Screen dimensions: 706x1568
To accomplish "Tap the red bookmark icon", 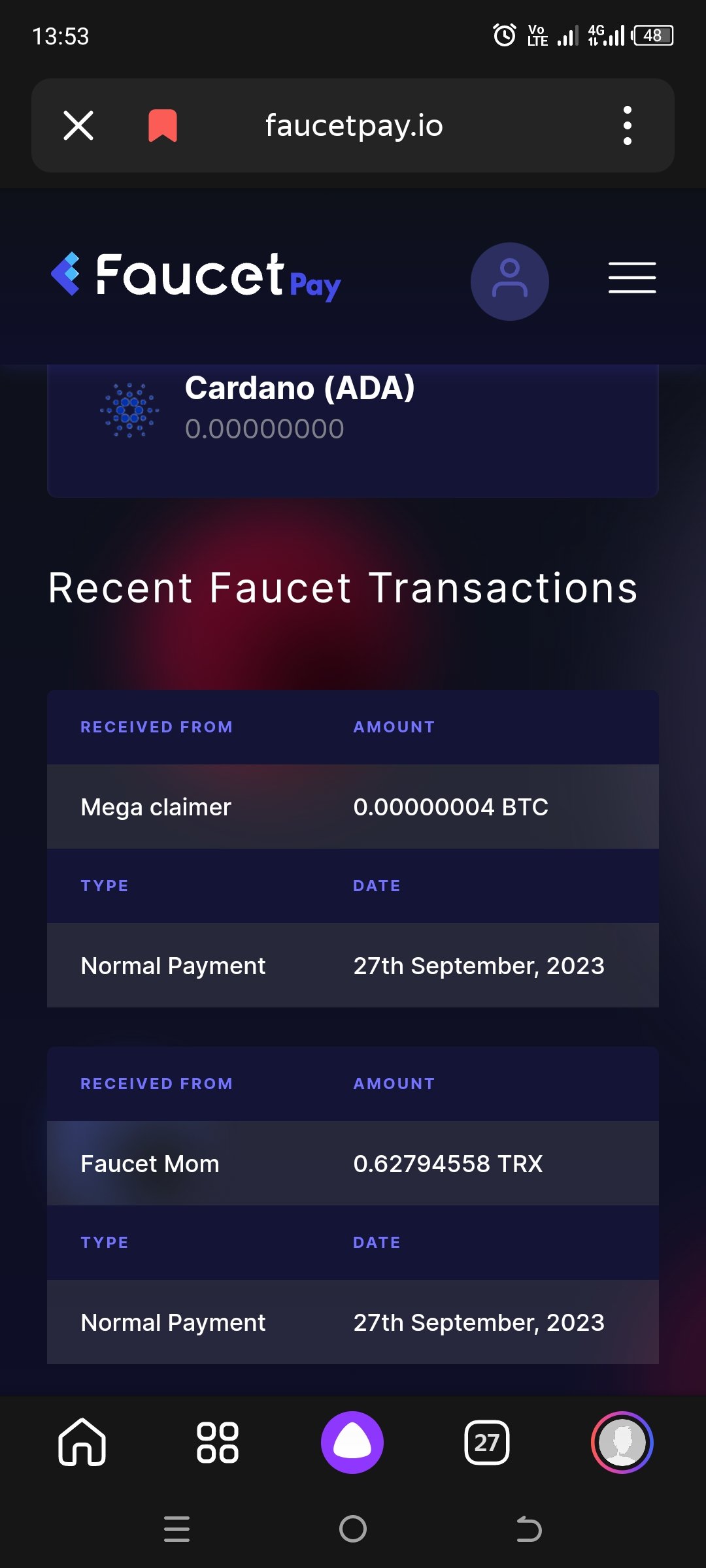I will [163, 125].
